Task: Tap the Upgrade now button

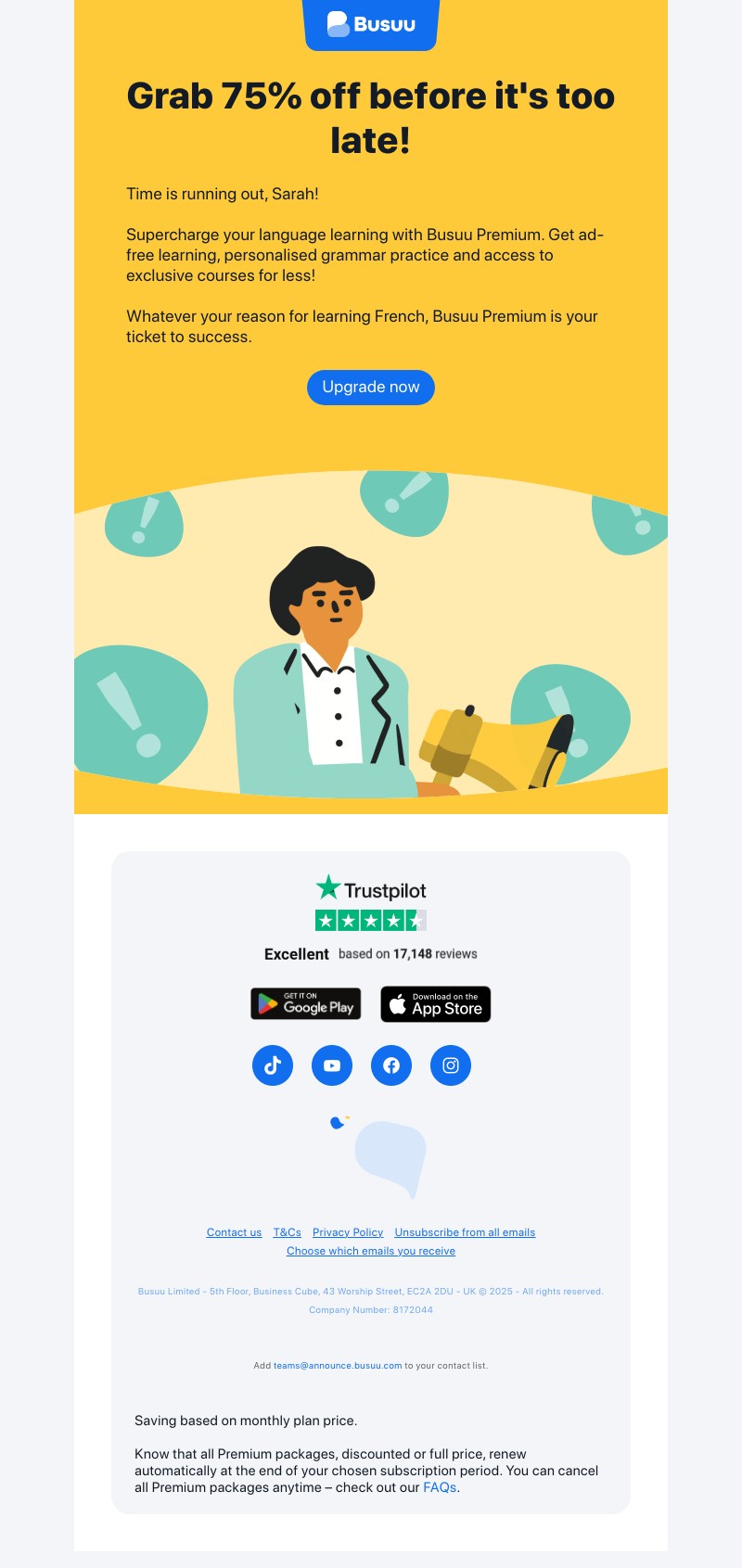Action: (371, 387)
